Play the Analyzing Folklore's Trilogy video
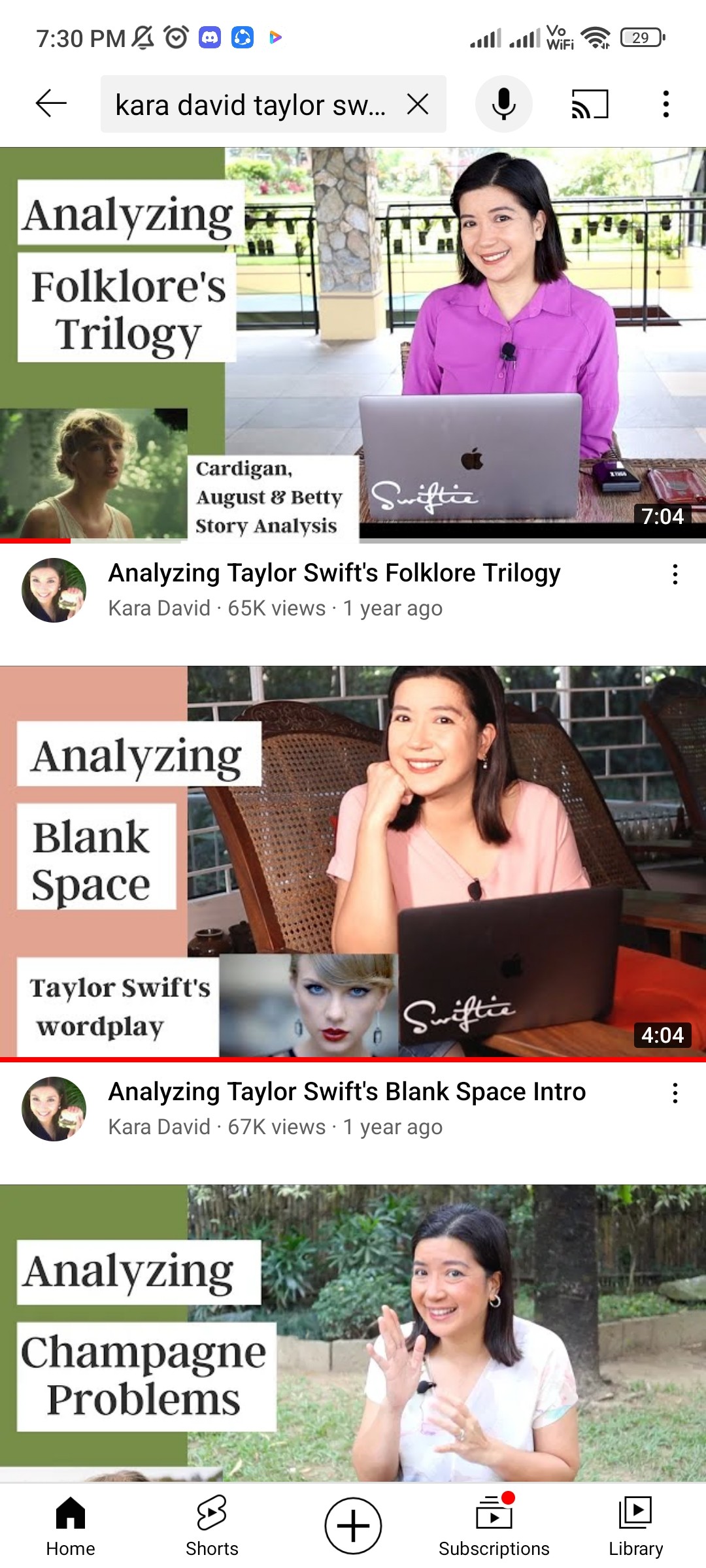 353,345
